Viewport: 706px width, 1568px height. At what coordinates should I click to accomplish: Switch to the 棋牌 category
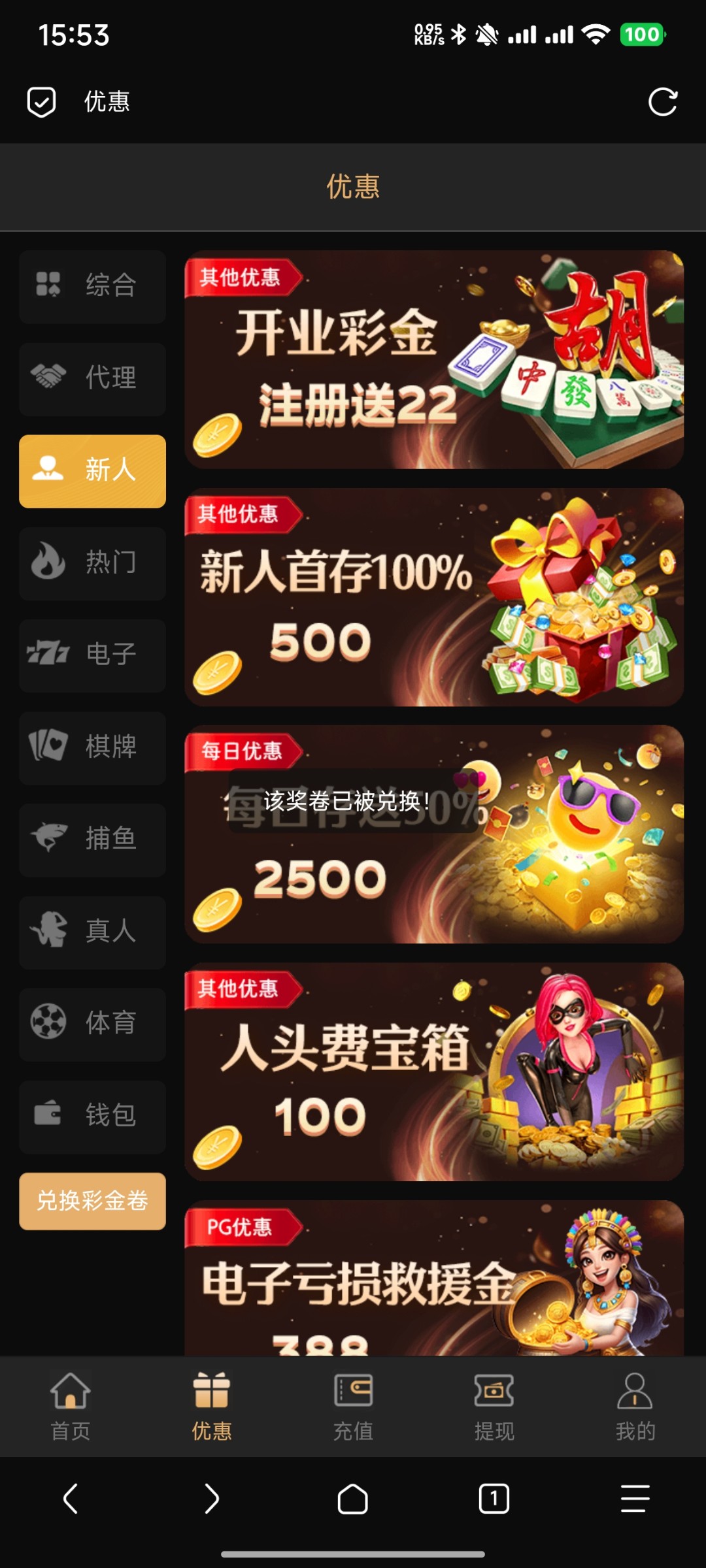(x=92, y=747)
